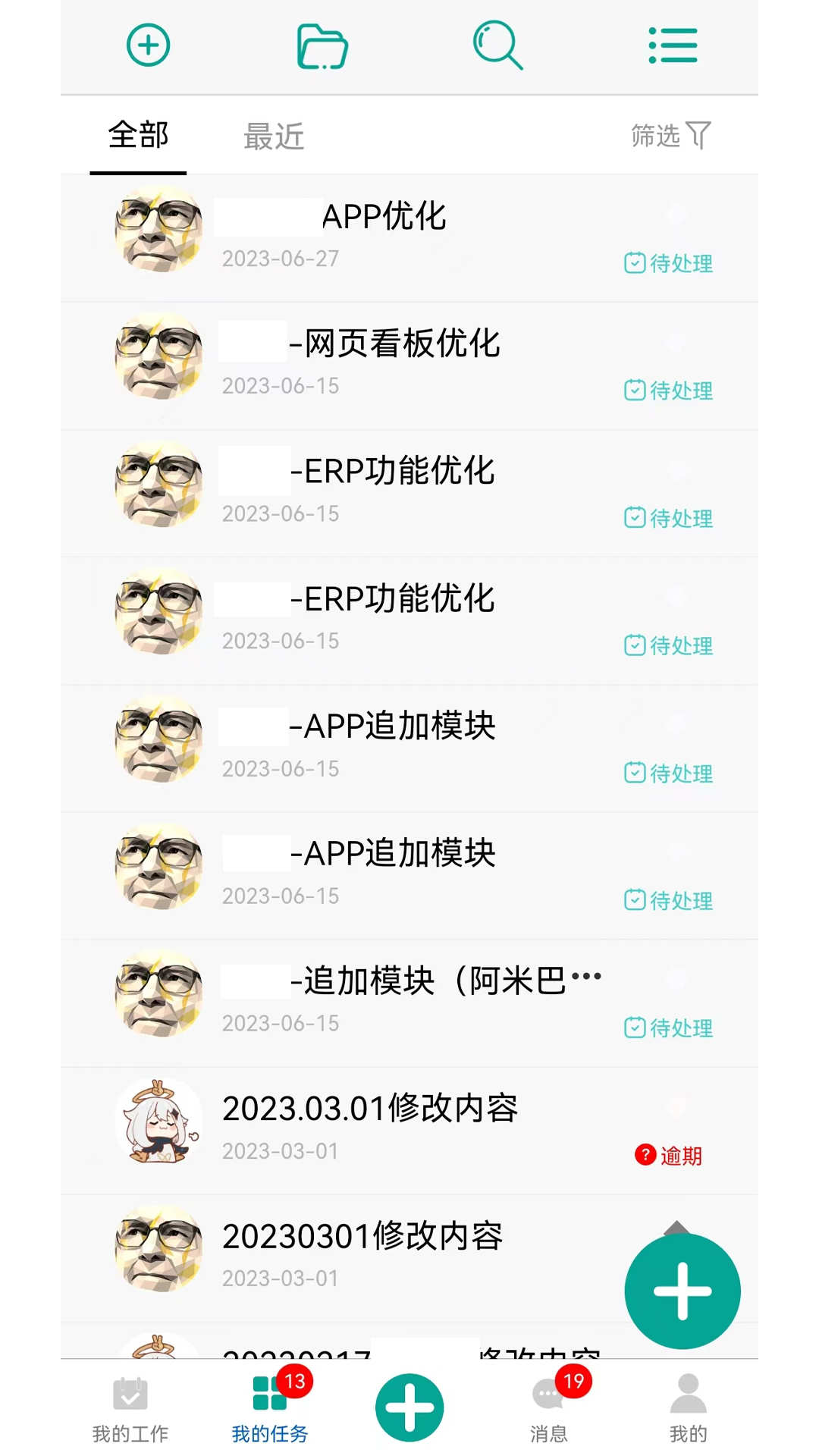Switch to the 最近 tab

[x=274, y=136]
